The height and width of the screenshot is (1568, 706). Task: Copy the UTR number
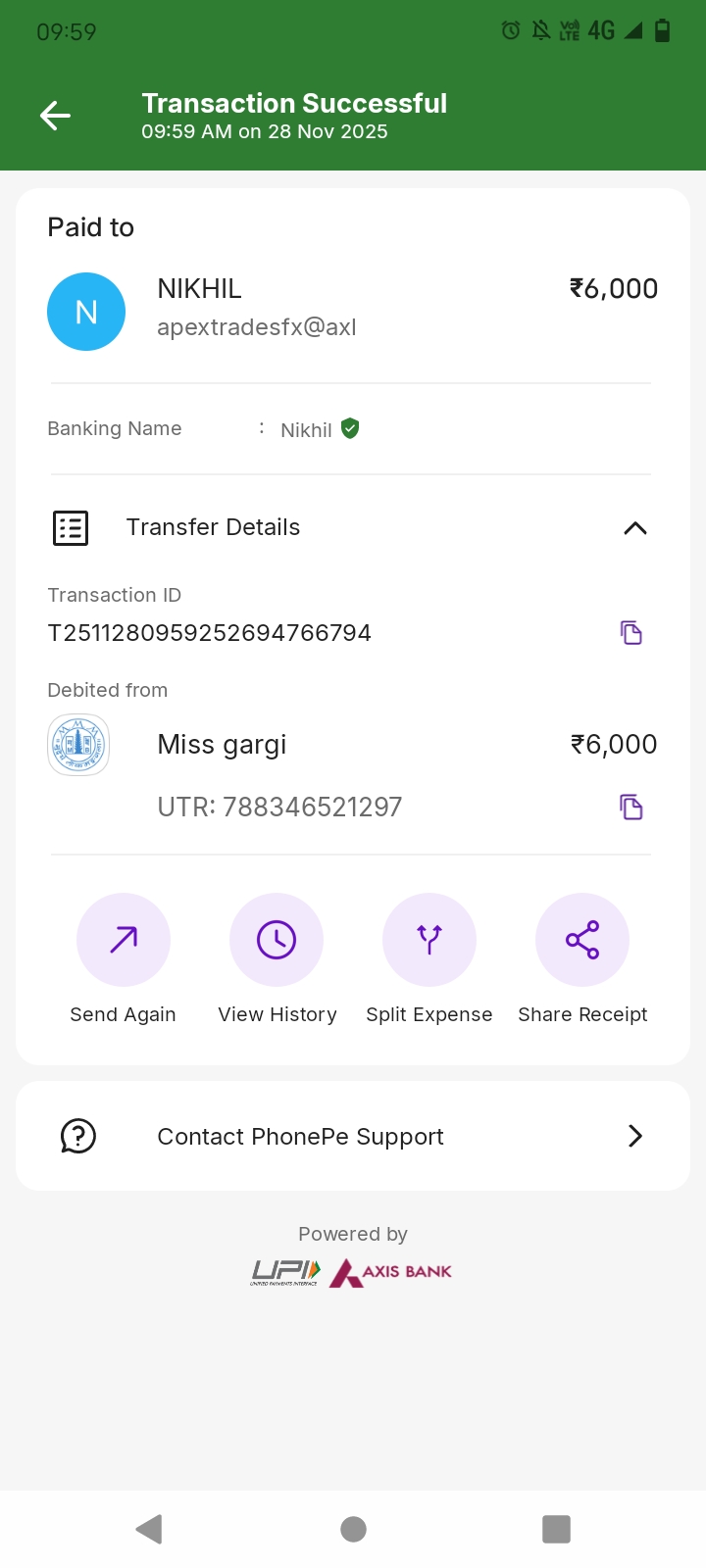click(630, 808)
